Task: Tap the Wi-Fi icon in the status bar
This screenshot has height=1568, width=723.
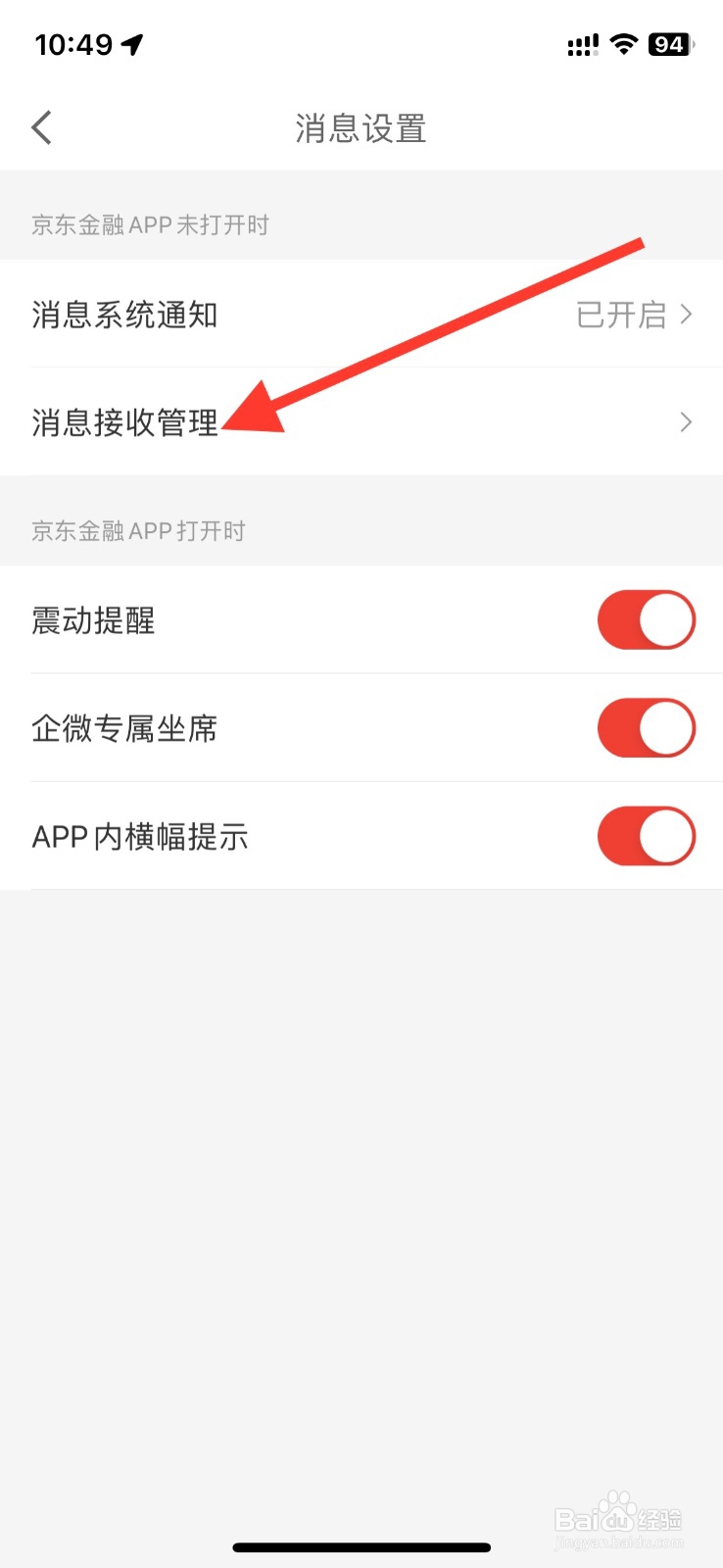Action: pos(623,43)
